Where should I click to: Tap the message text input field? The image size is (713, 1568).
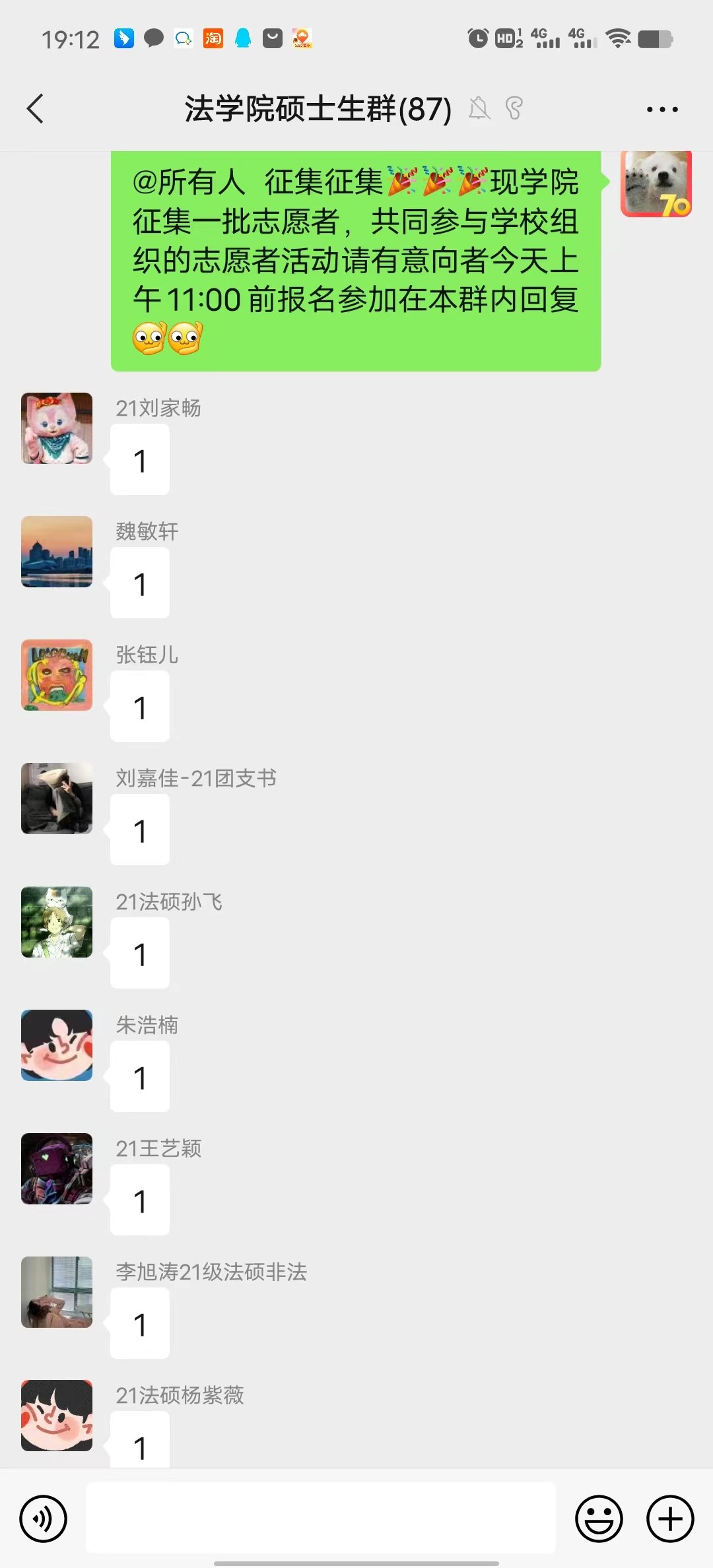(321, 1519)
